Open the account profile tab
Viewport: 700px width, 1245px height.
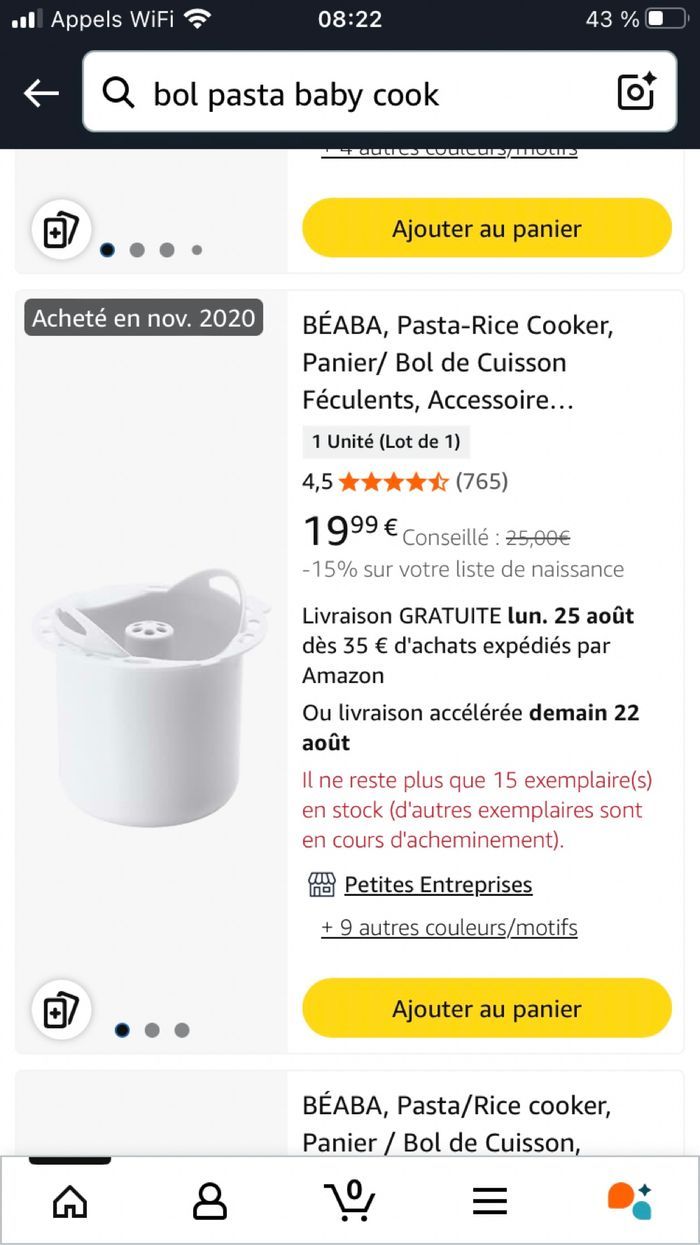[x=210, y=1200]
